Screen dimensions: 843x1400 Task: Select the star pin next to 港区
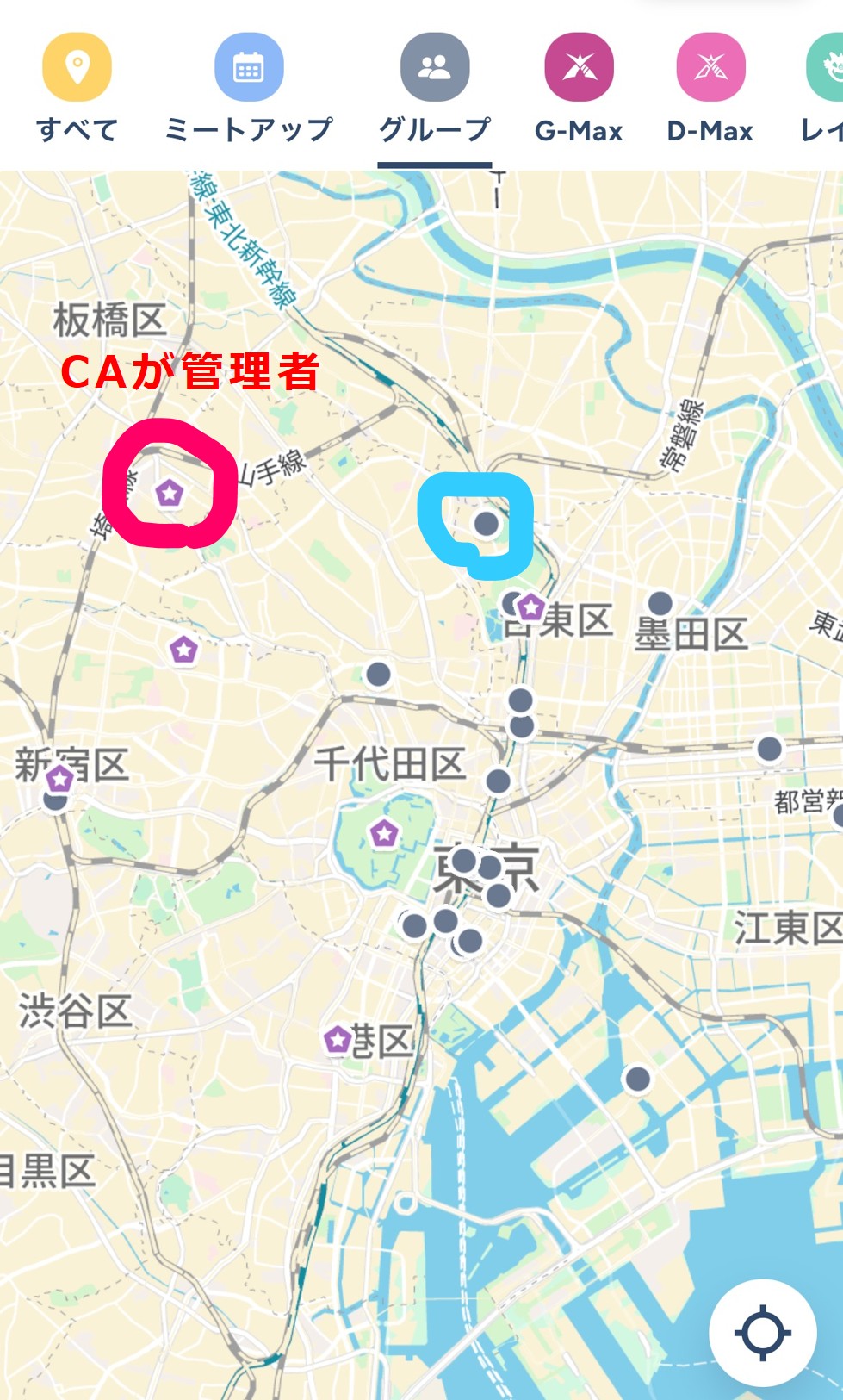click(337, 1040)
